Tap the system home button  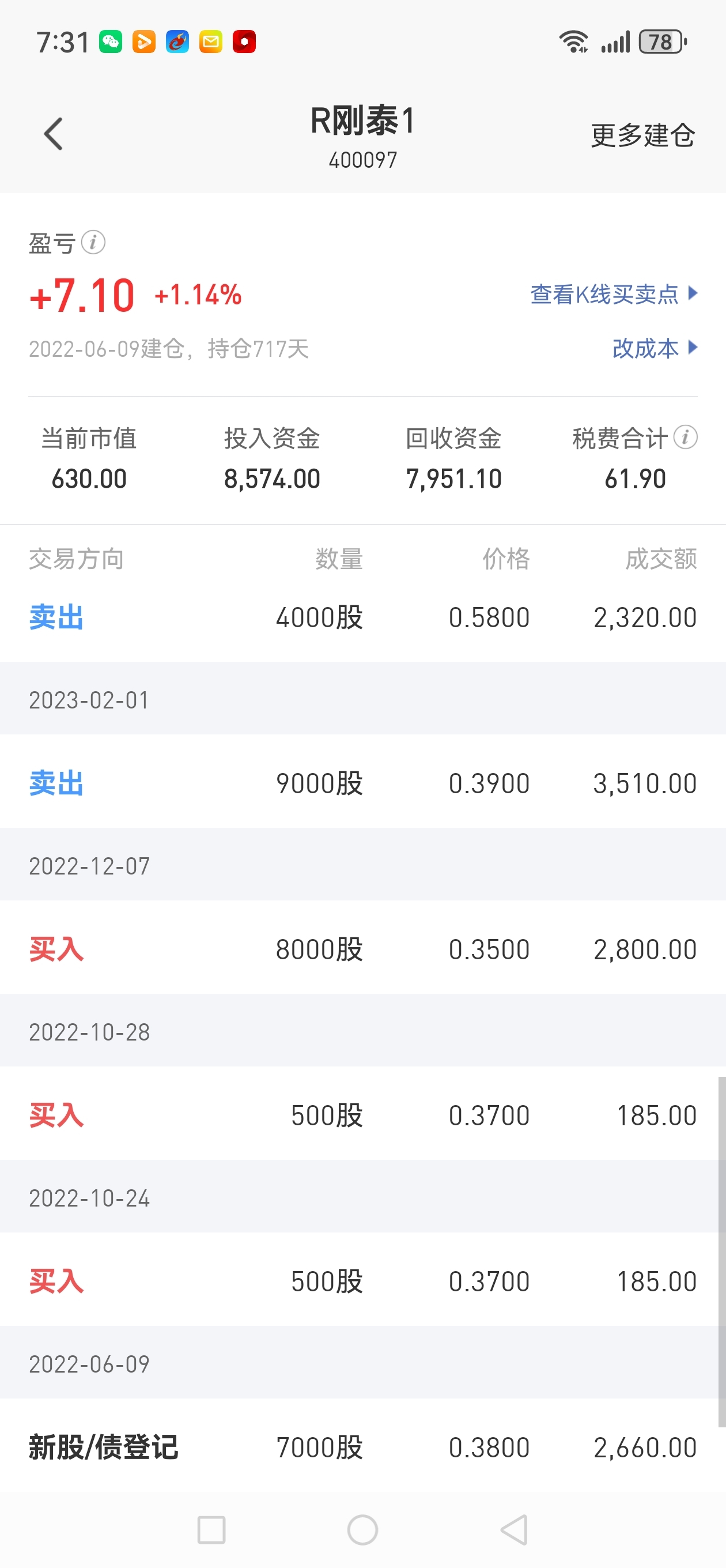point(362,1529)
